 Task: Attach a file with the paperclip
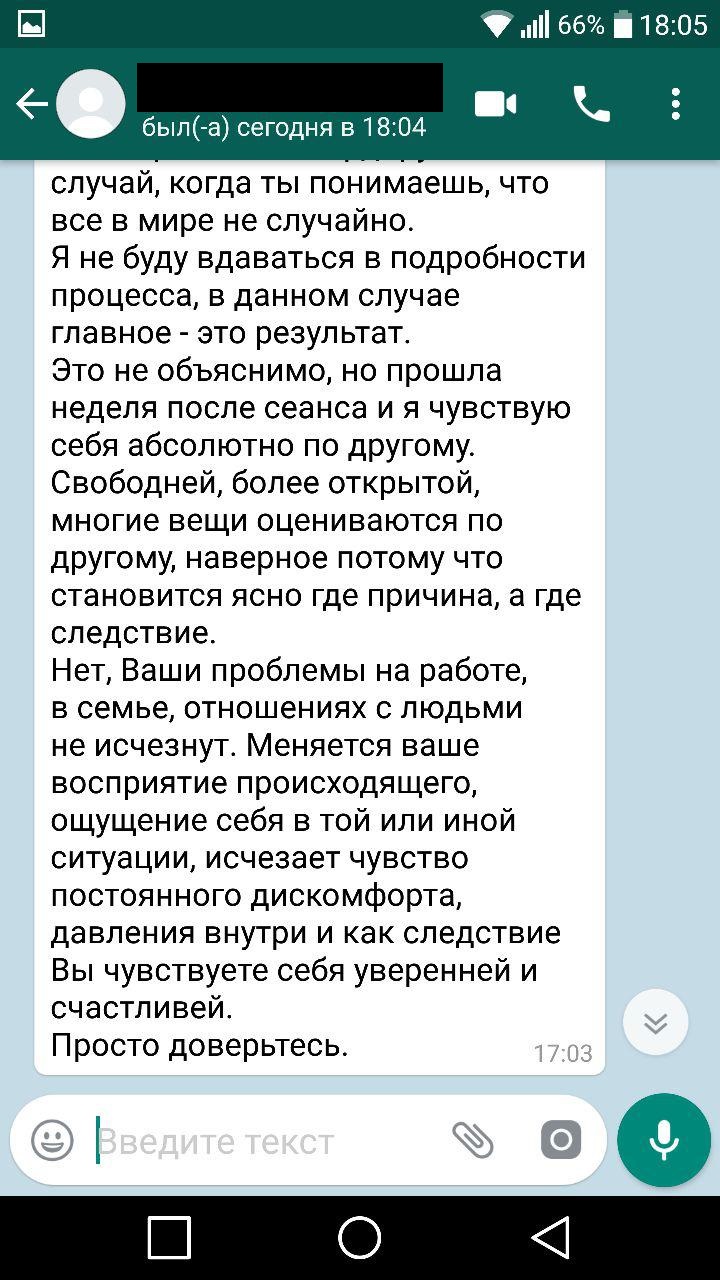tap(473, 1140)
